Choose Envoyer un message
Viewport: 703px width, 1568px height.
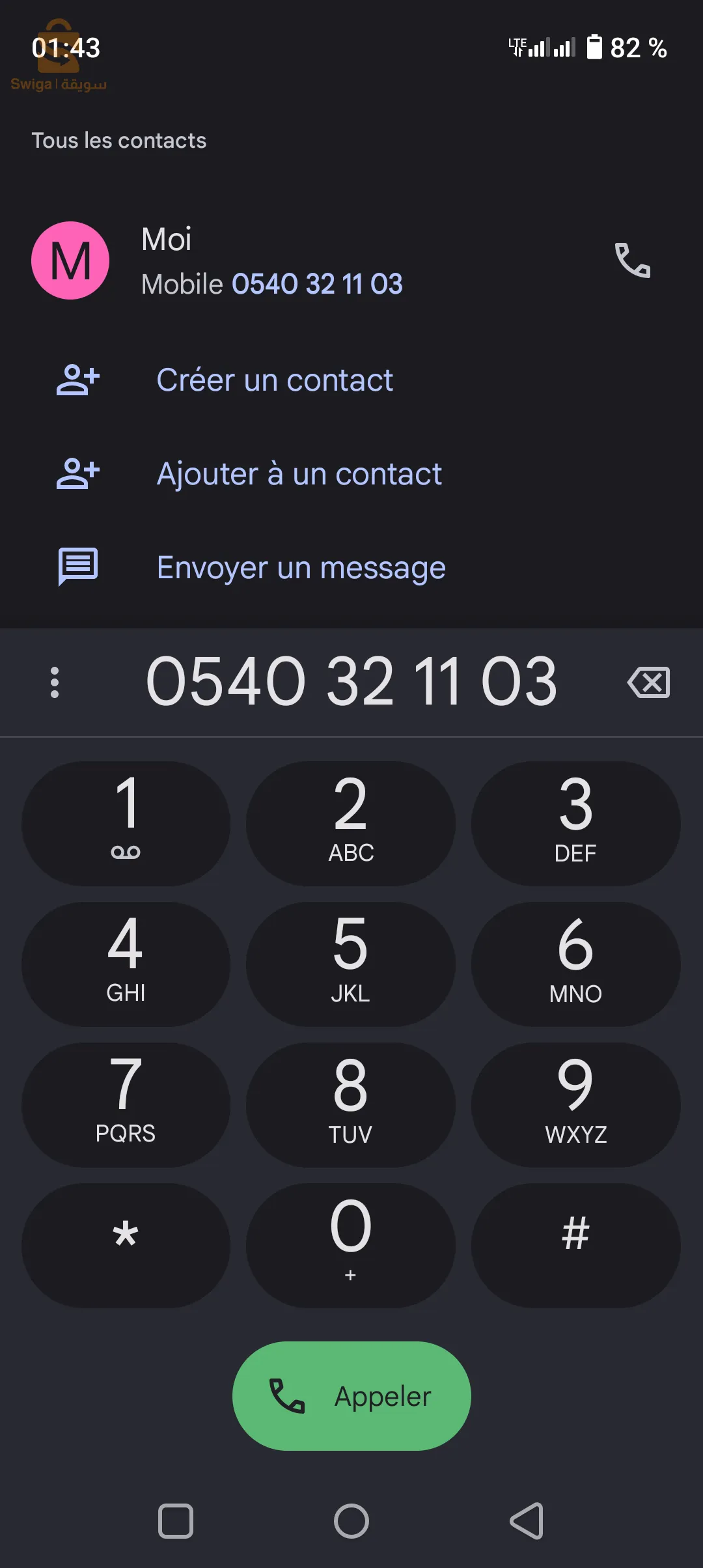301,568
